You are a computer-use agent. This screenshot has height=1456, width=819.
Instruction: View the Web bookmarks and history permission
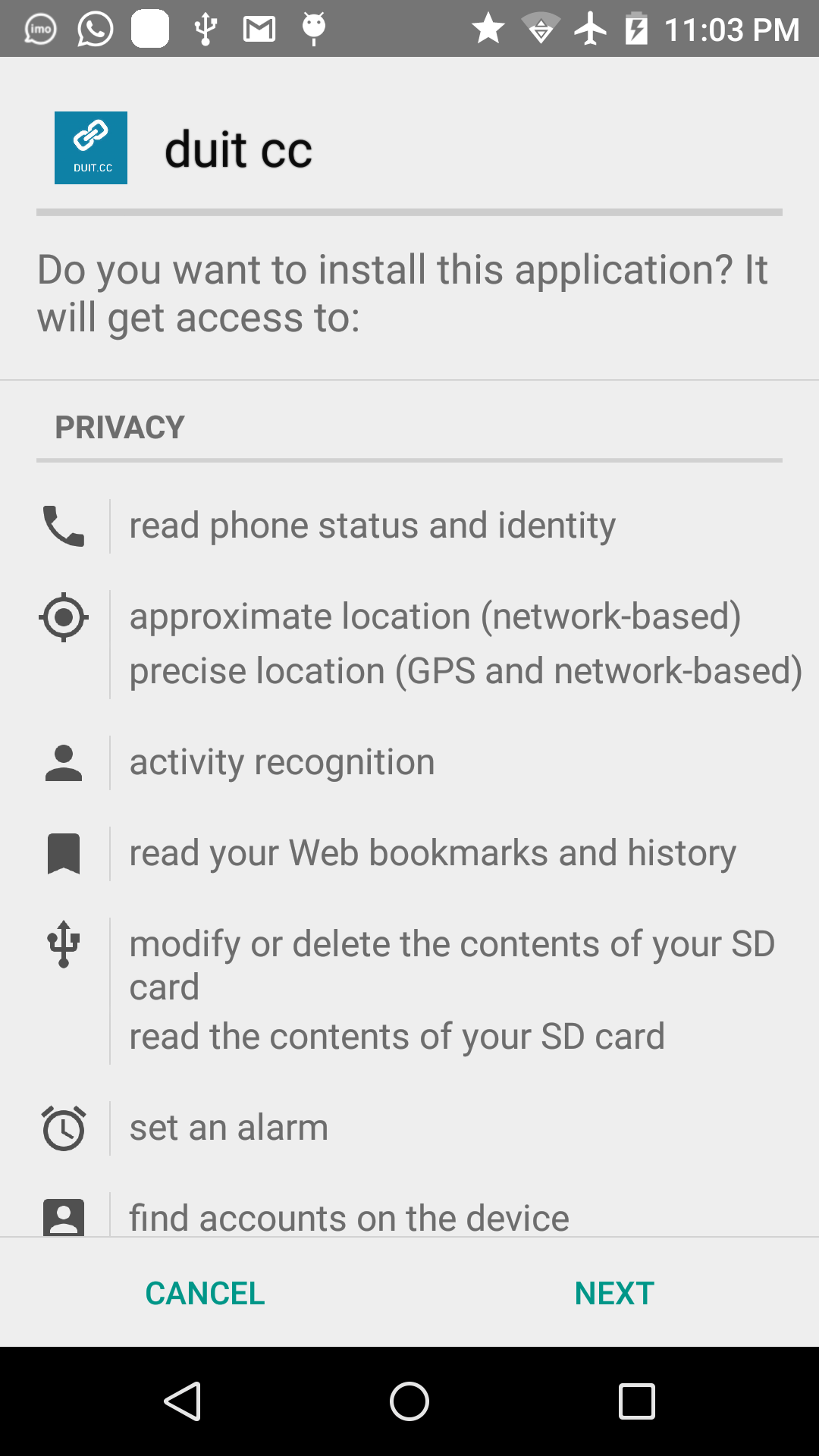(432, 853)
